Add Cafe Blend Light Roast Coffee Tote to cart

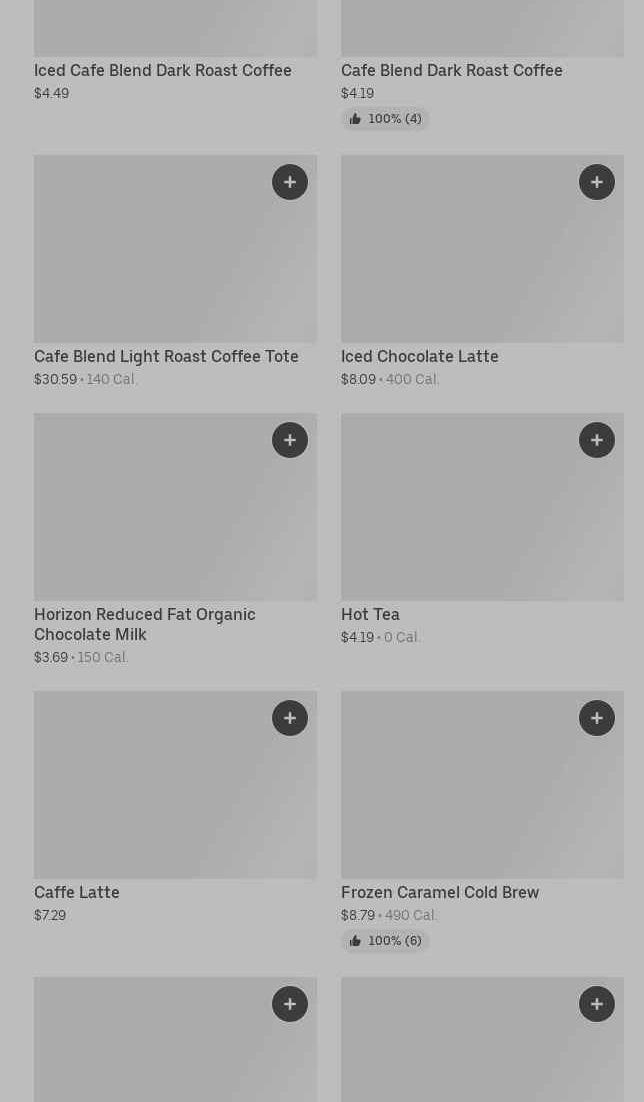click(290, 182)
